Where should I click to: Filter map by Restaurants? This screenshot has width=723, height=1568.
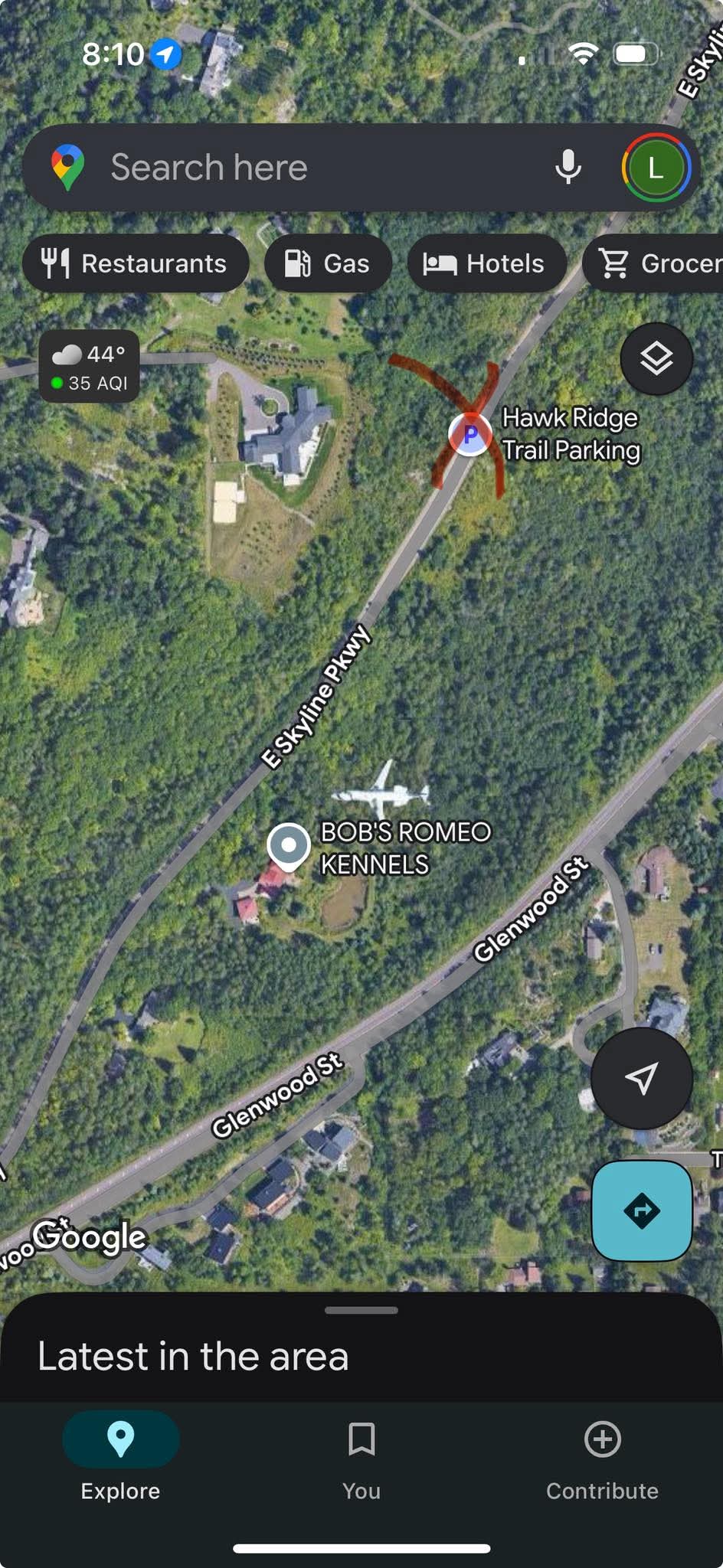click(x=136, y=263)
